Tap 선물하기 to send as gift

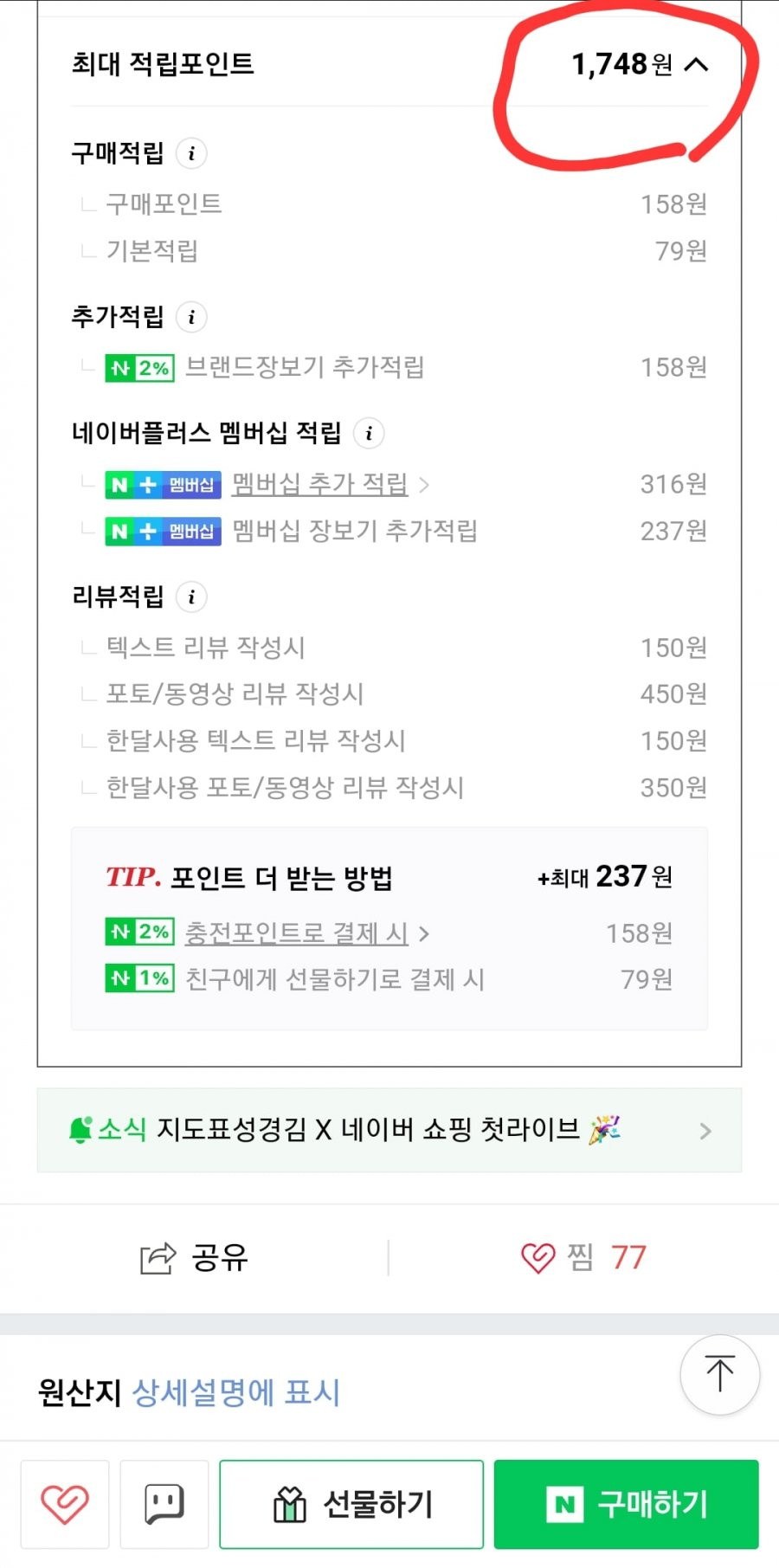click(x=351, y=1504)
